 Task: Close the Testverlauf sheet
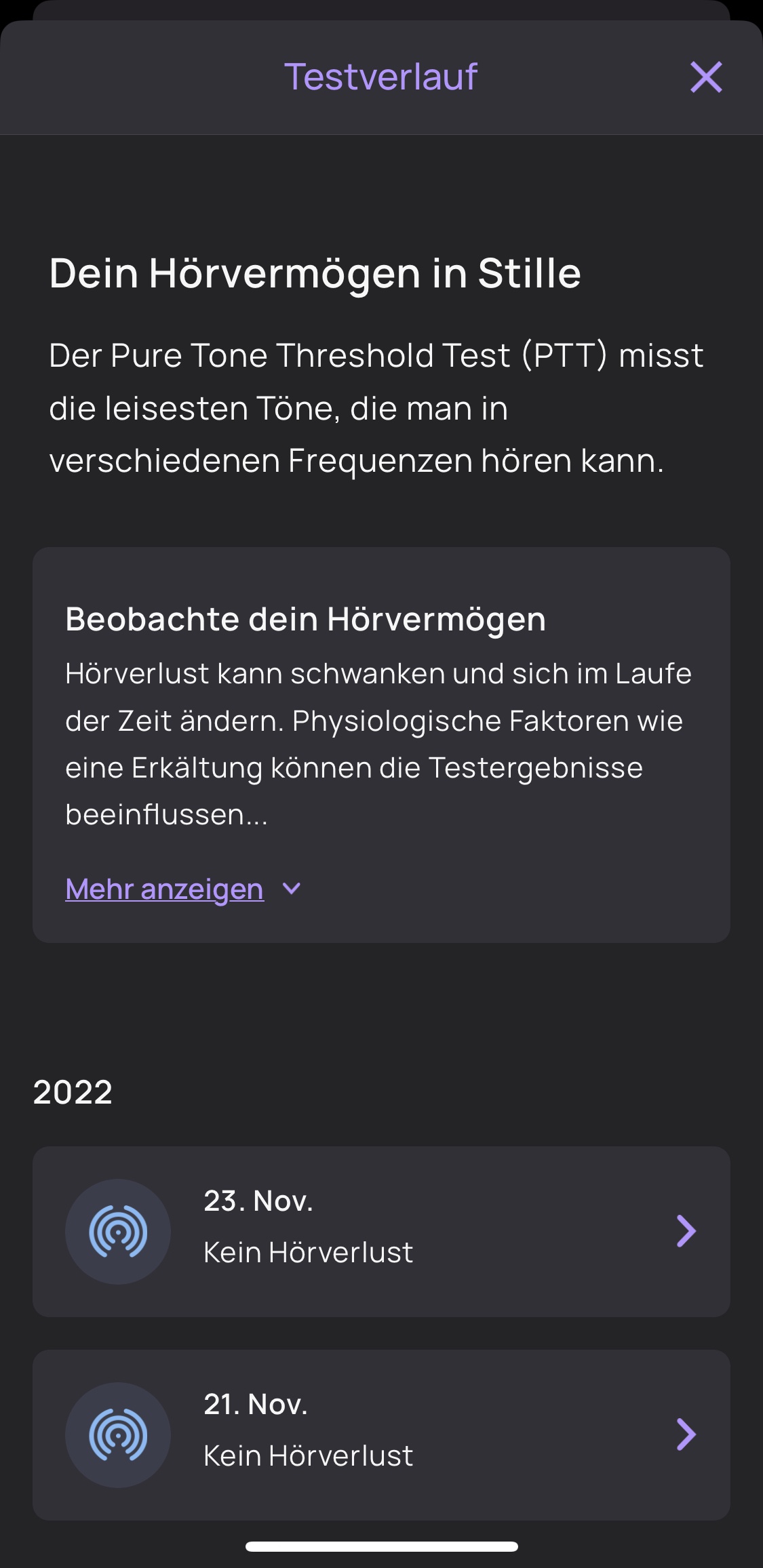pos(706,77)
